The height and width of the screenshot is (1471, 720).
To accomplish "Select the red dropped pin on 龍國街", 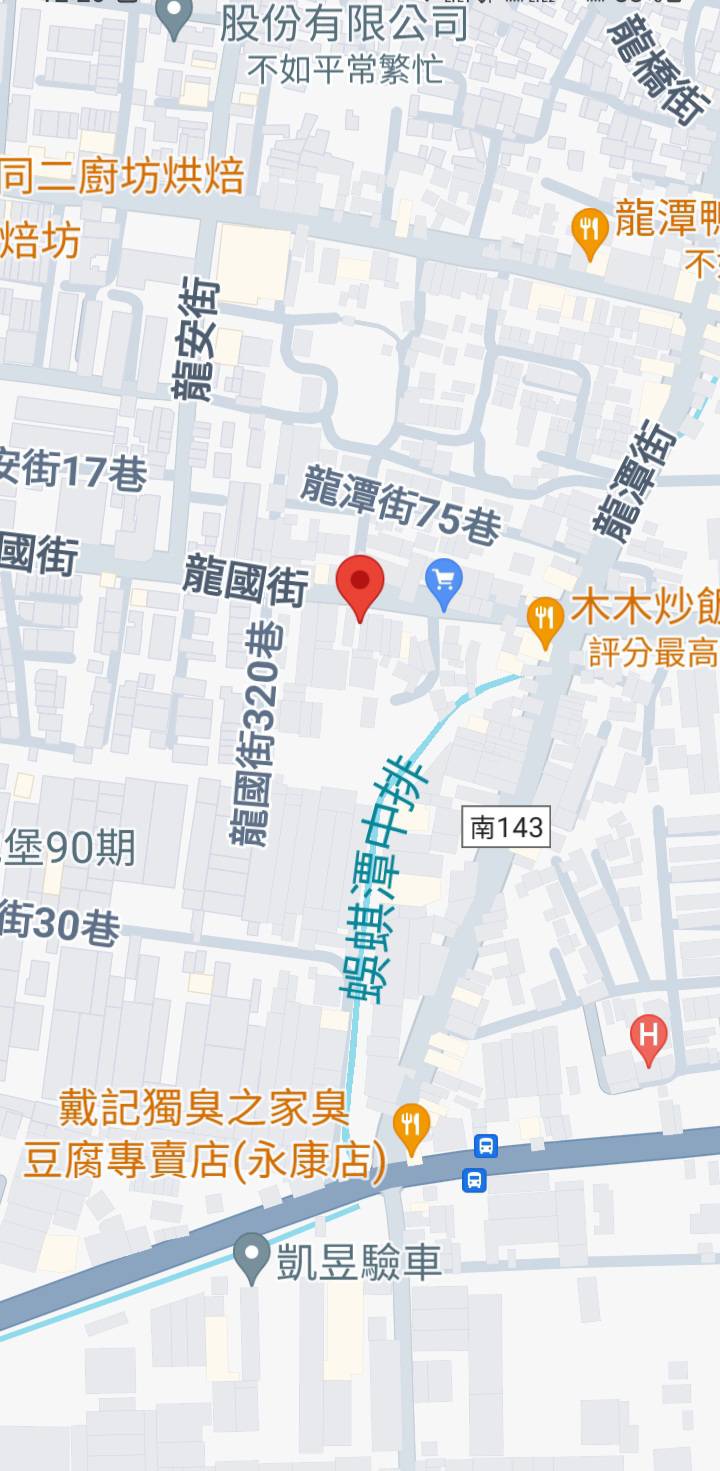I will coord(360,585).
